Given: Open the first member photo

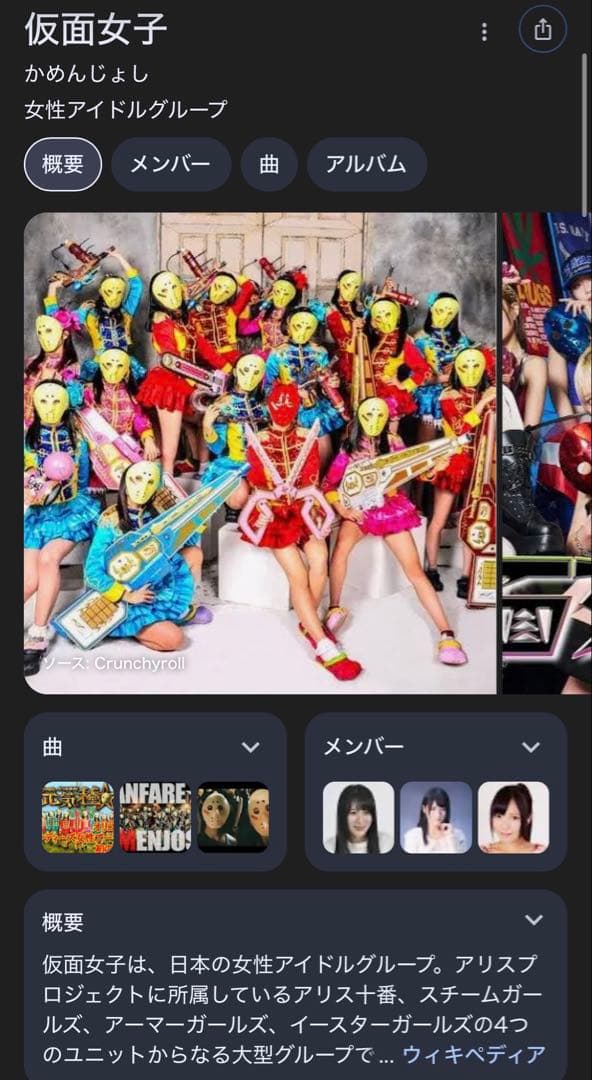Looking at the screenshot, I should (x=358, y=818).
